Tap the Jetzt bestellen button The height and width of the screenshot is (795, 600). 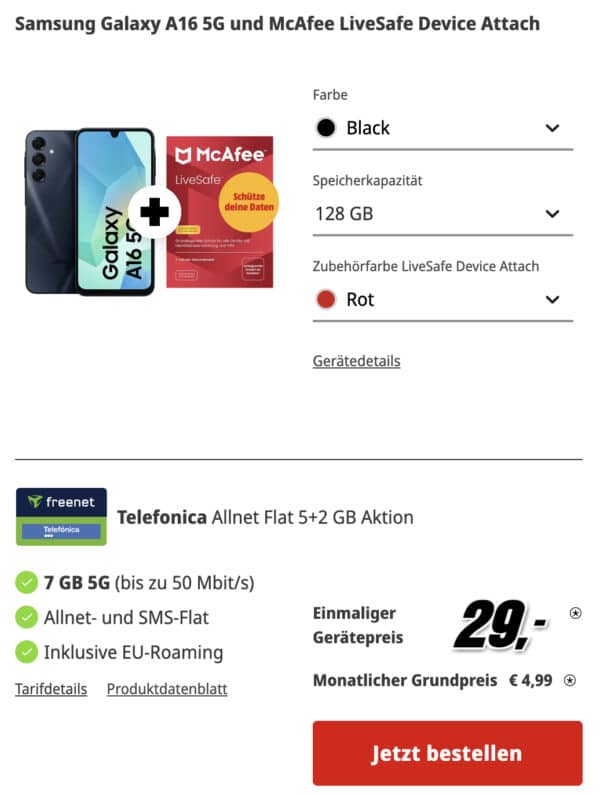pyautogui.click(x=447, y=753)
